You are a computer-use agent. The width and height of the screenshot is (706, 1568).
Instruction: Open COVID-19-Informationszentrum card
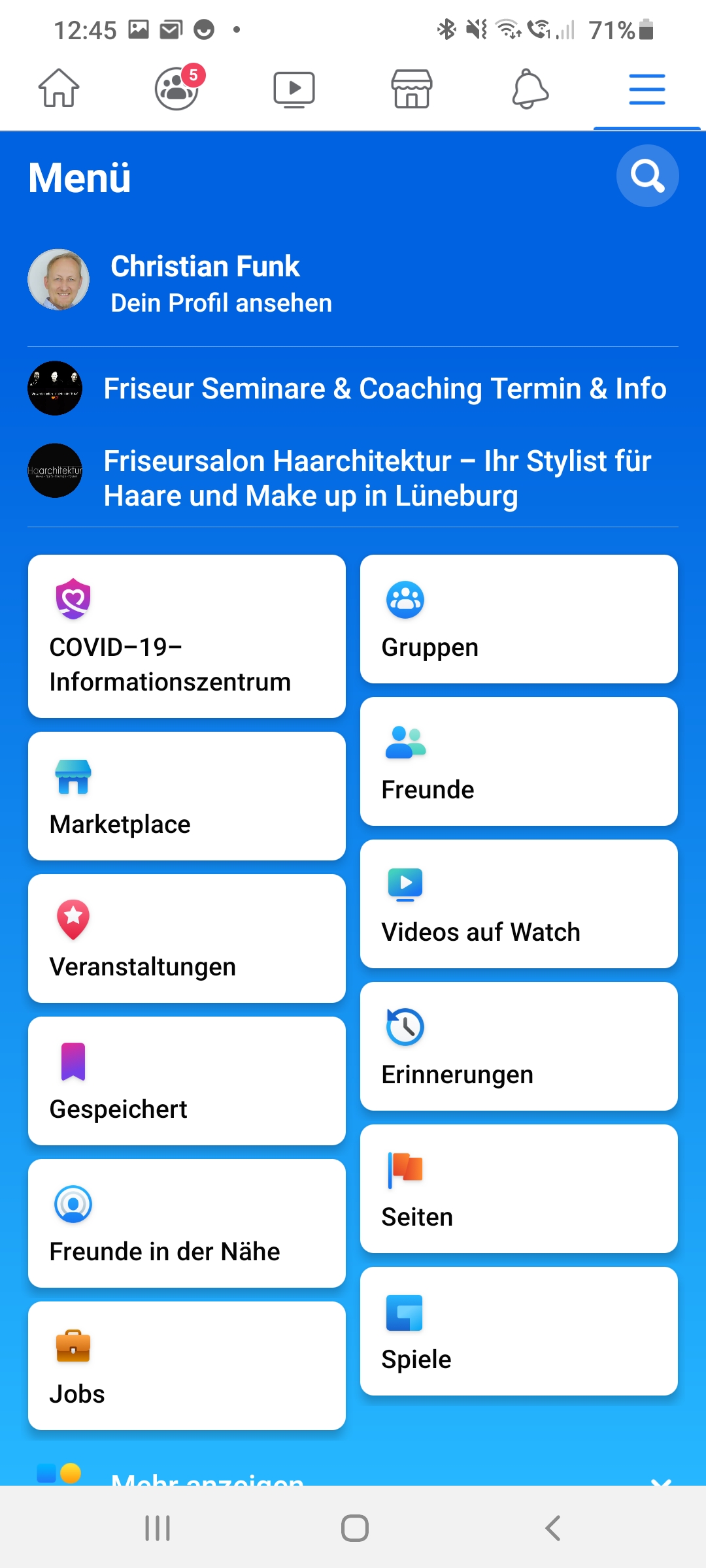[187, 636]
